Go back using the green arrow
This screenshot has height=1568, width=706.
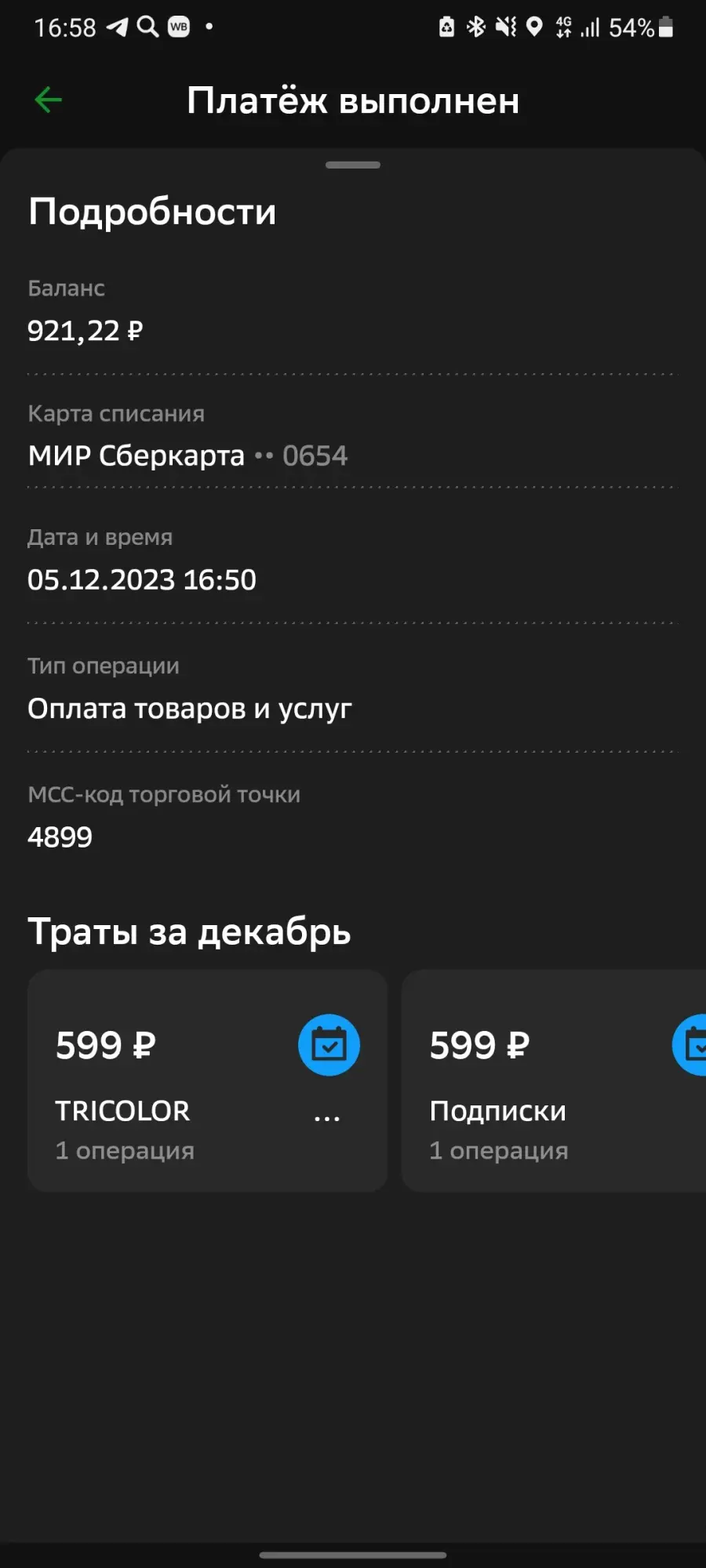point(49,100)
